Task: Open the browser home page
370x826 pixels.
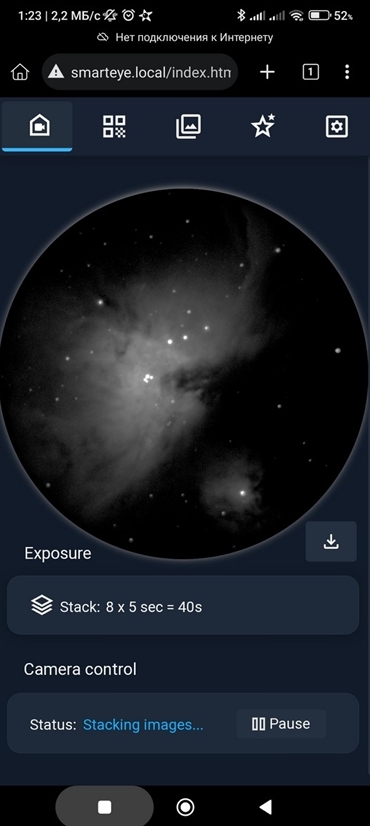Action: (x=20, y=72)
